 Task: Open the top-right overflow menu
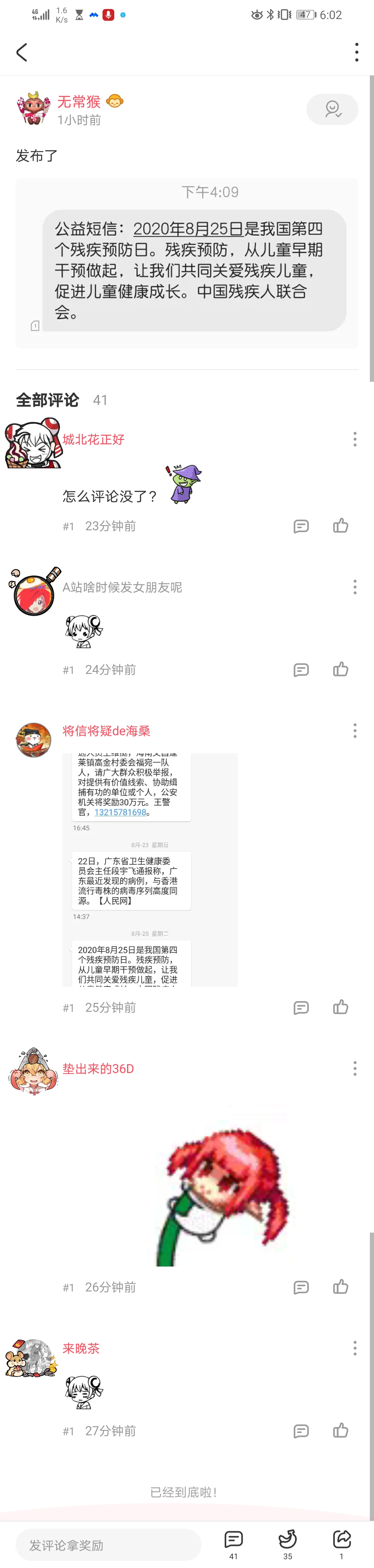tap(356, 52)
